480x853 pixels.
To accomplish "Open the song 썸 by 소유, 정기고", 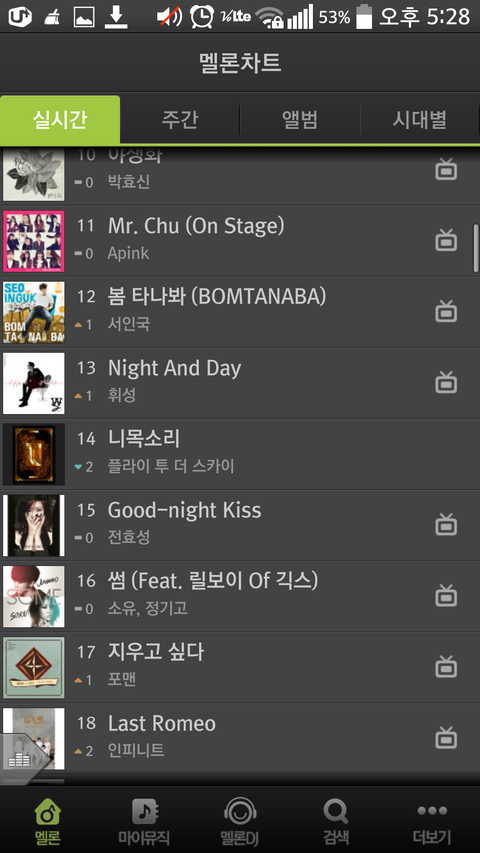I will point(240,596).
